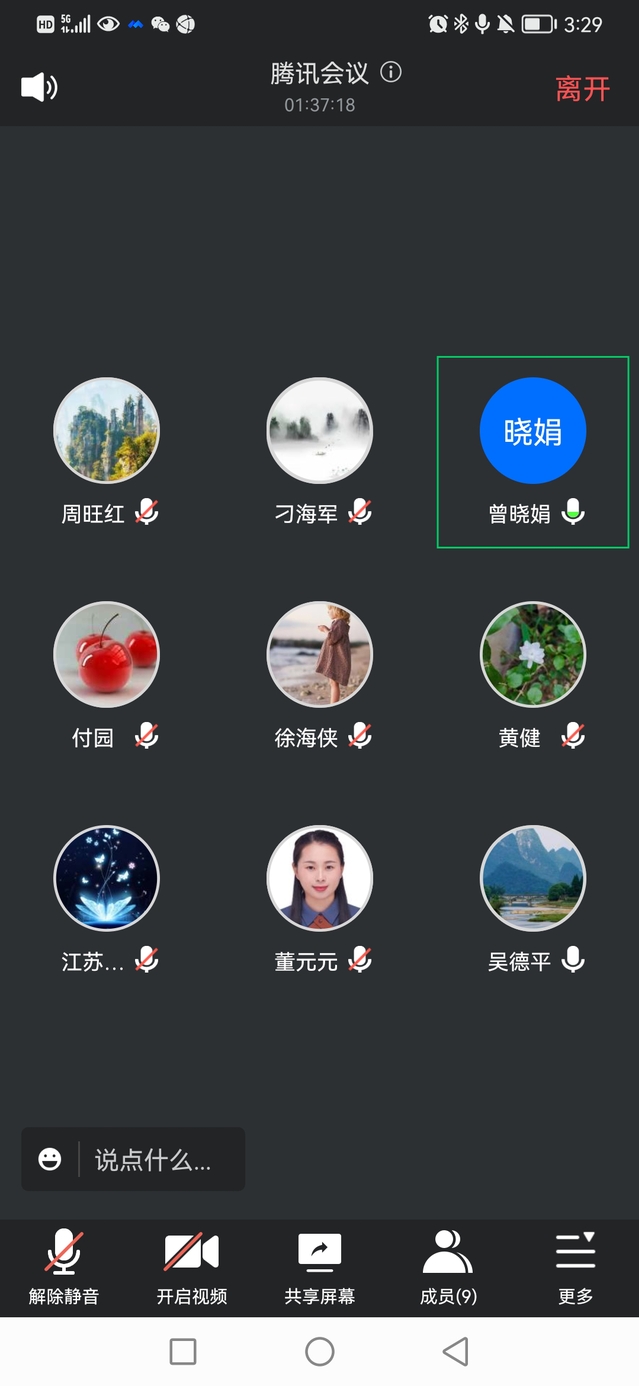639x1386 pixels.
Task: Select participant 吴德平
Action: (x=533, y=879)
